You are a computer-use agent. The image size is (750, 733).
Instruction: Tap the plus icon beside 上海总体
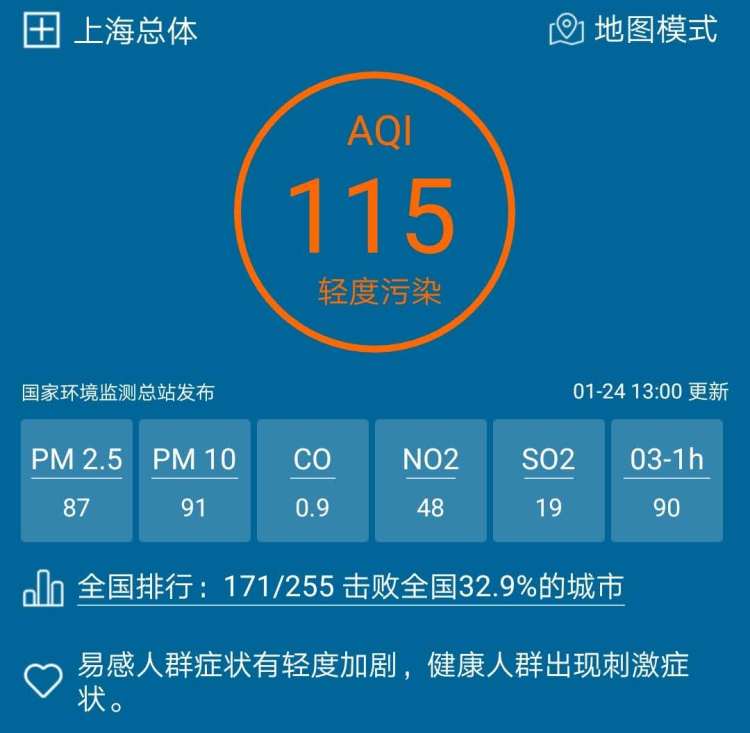tap(41, 30)
